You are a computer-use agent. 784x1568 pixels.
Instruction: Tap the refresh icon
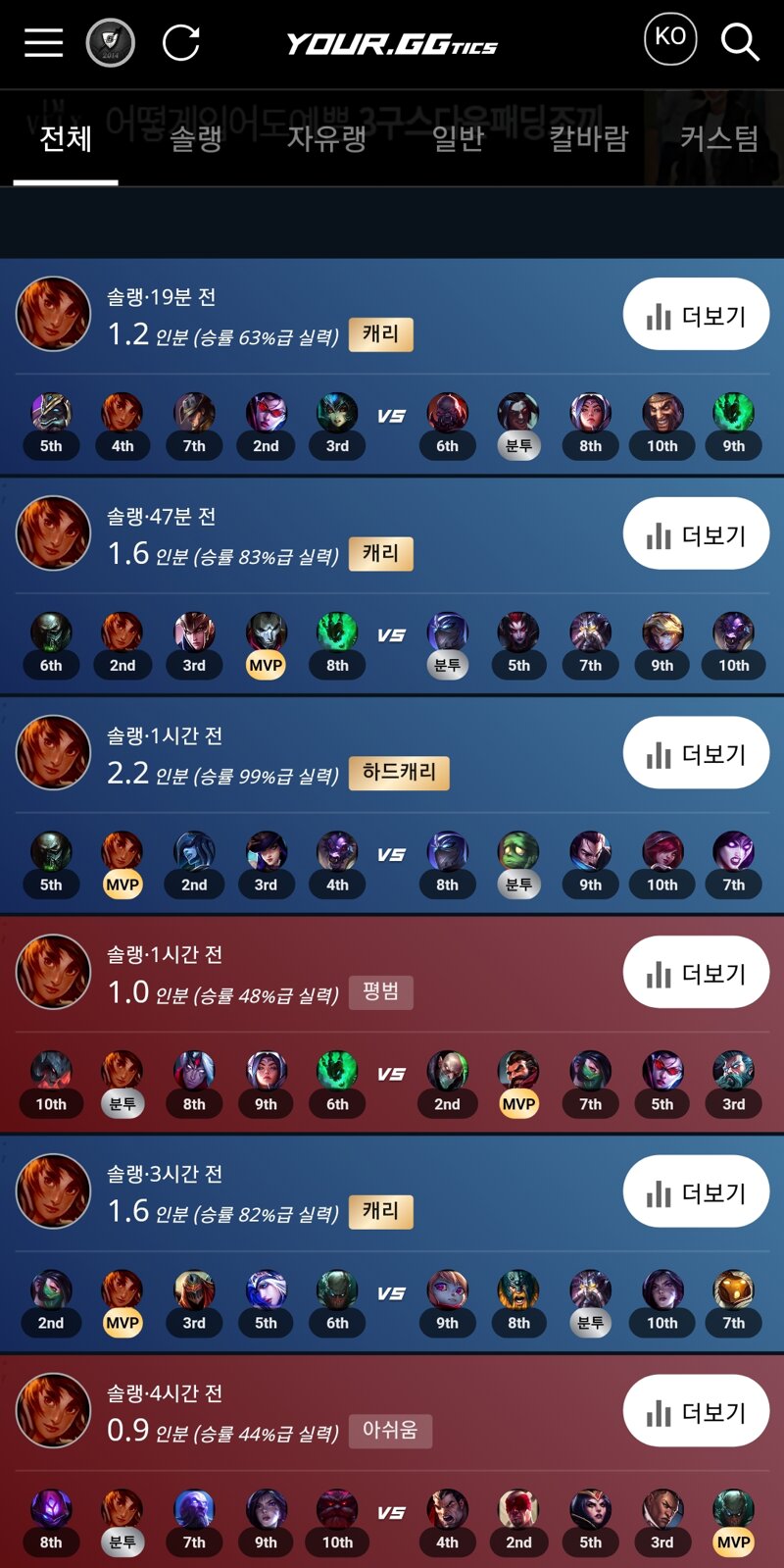(181, 43)
